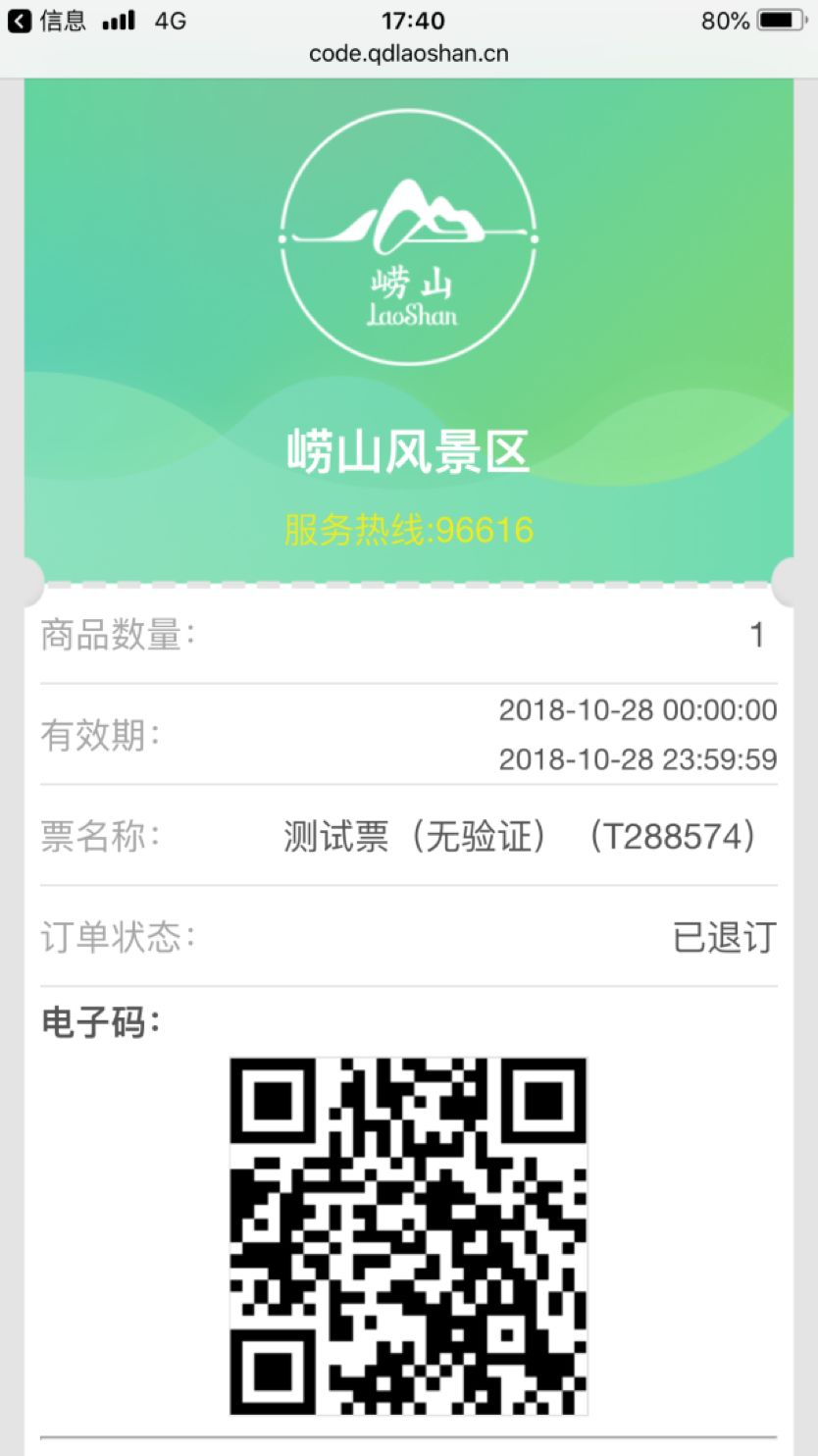Return to the 信息 app via the back arrow

(x=22, y=21)
